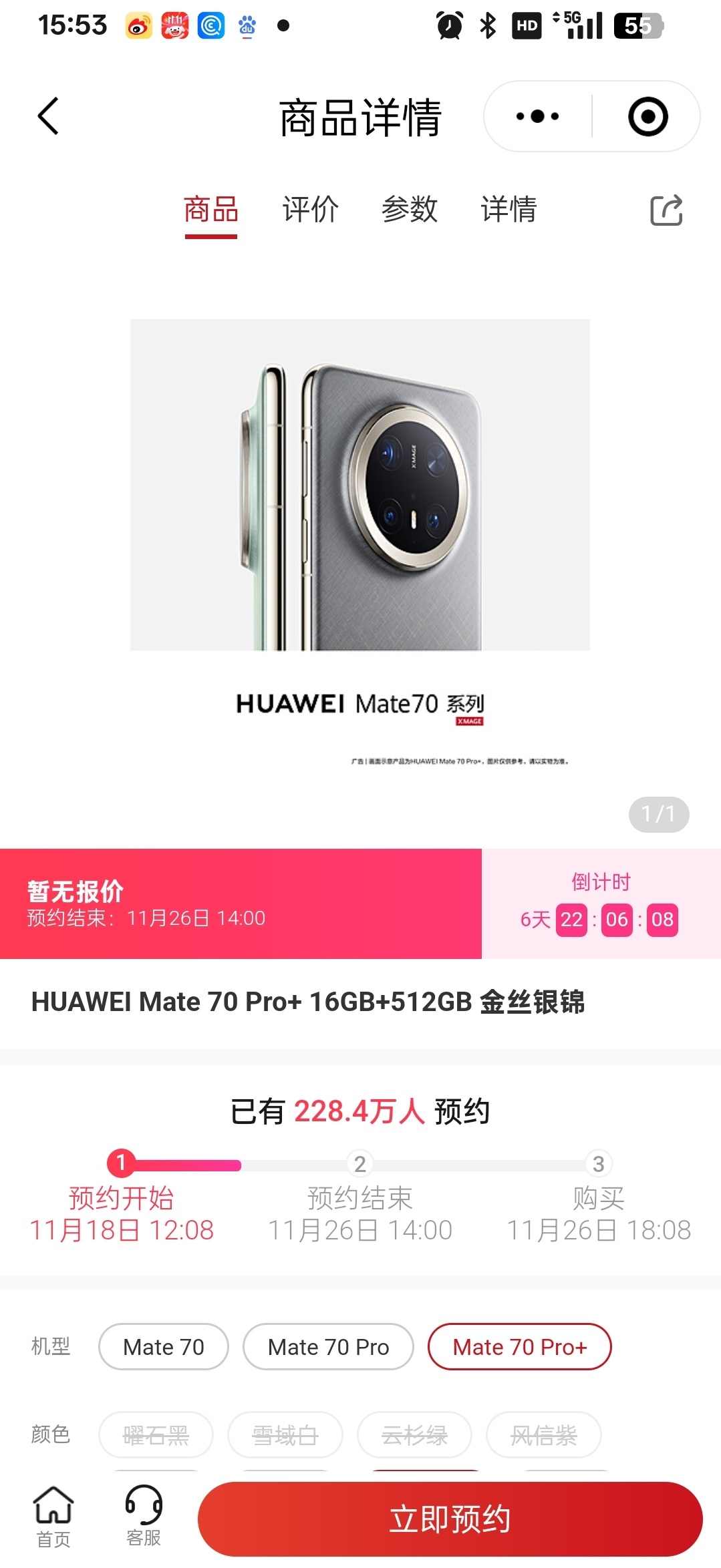Select the Mate 70 Pro+ model
721x1568 pixels.
pyautogui.click(x=519, y=1346)
